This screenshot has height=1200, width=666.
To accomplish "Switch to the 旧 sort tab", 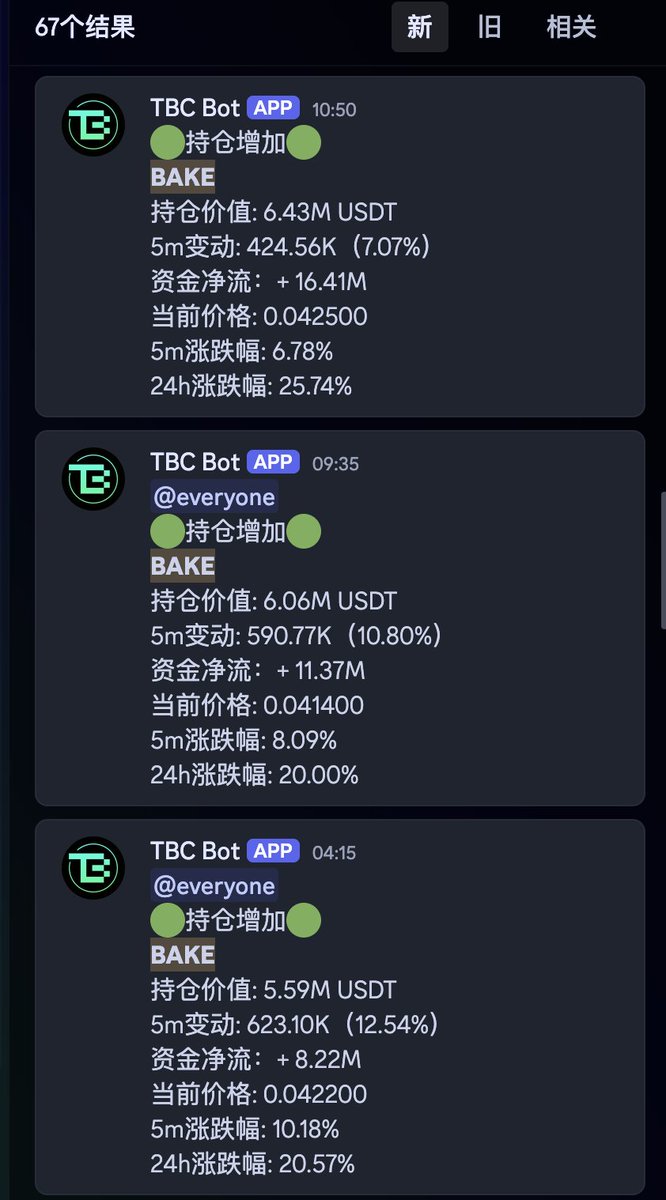I will coord(489,27).
